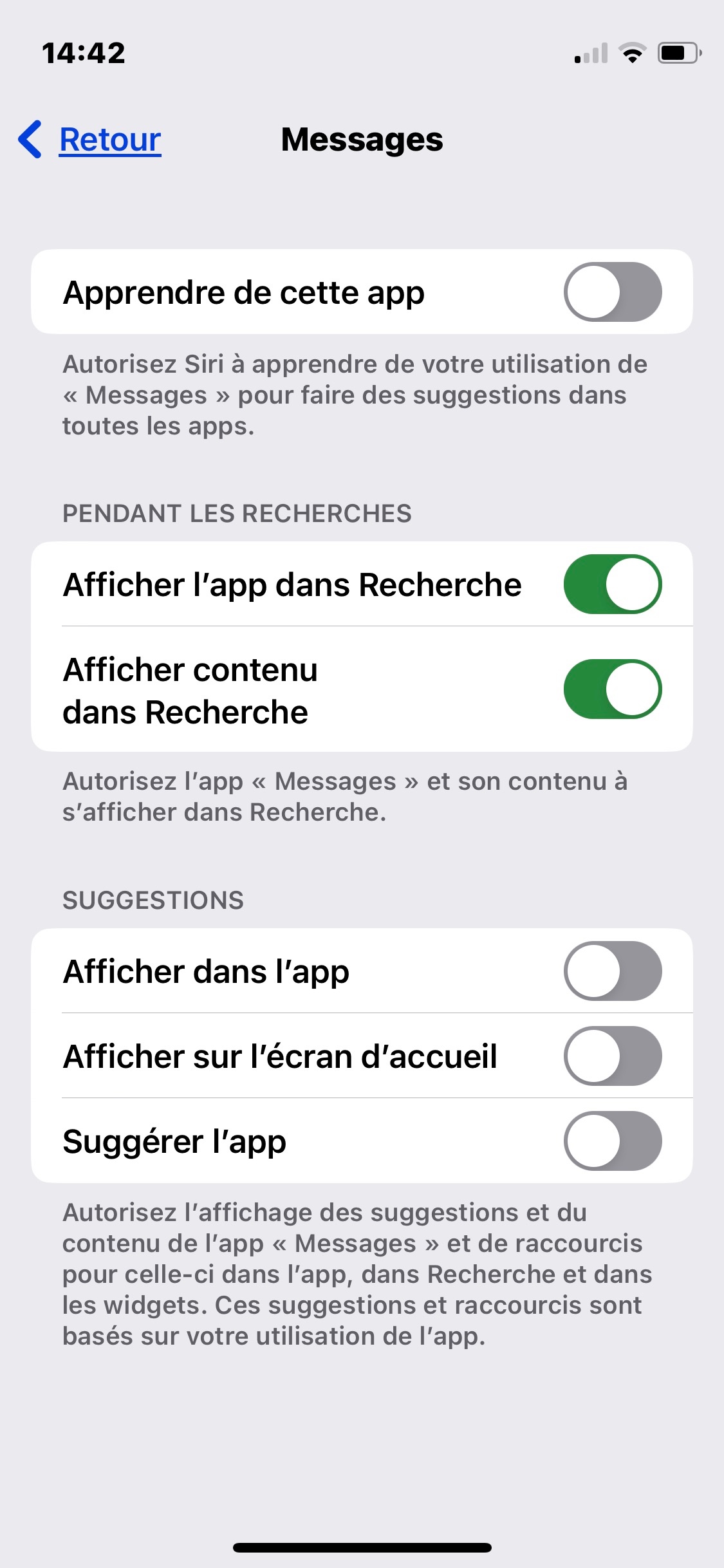Toggle Afficher sur l'écran d'accueil on
724x1568 pixels.
[612, 1056]
